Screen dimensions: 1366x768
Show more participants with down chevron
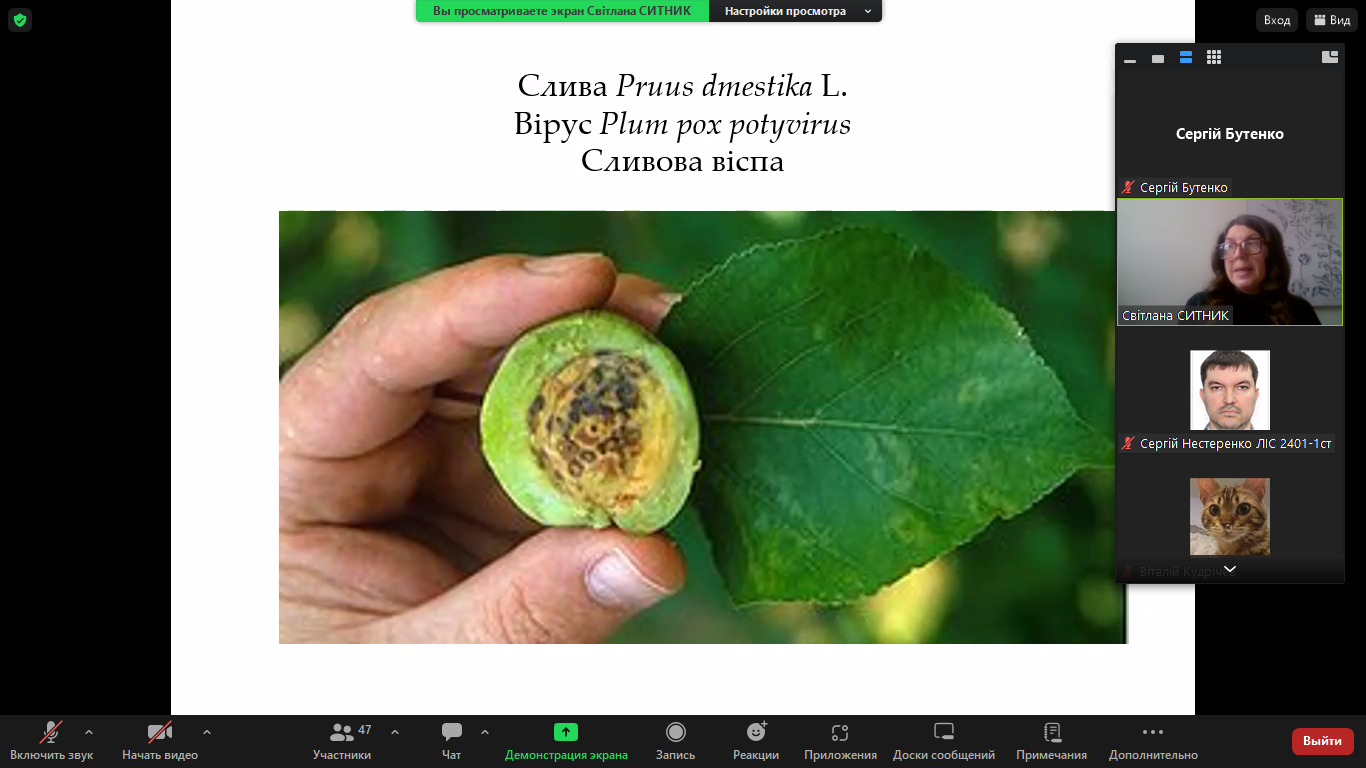pyautogui.click(x=1230, y=569)
